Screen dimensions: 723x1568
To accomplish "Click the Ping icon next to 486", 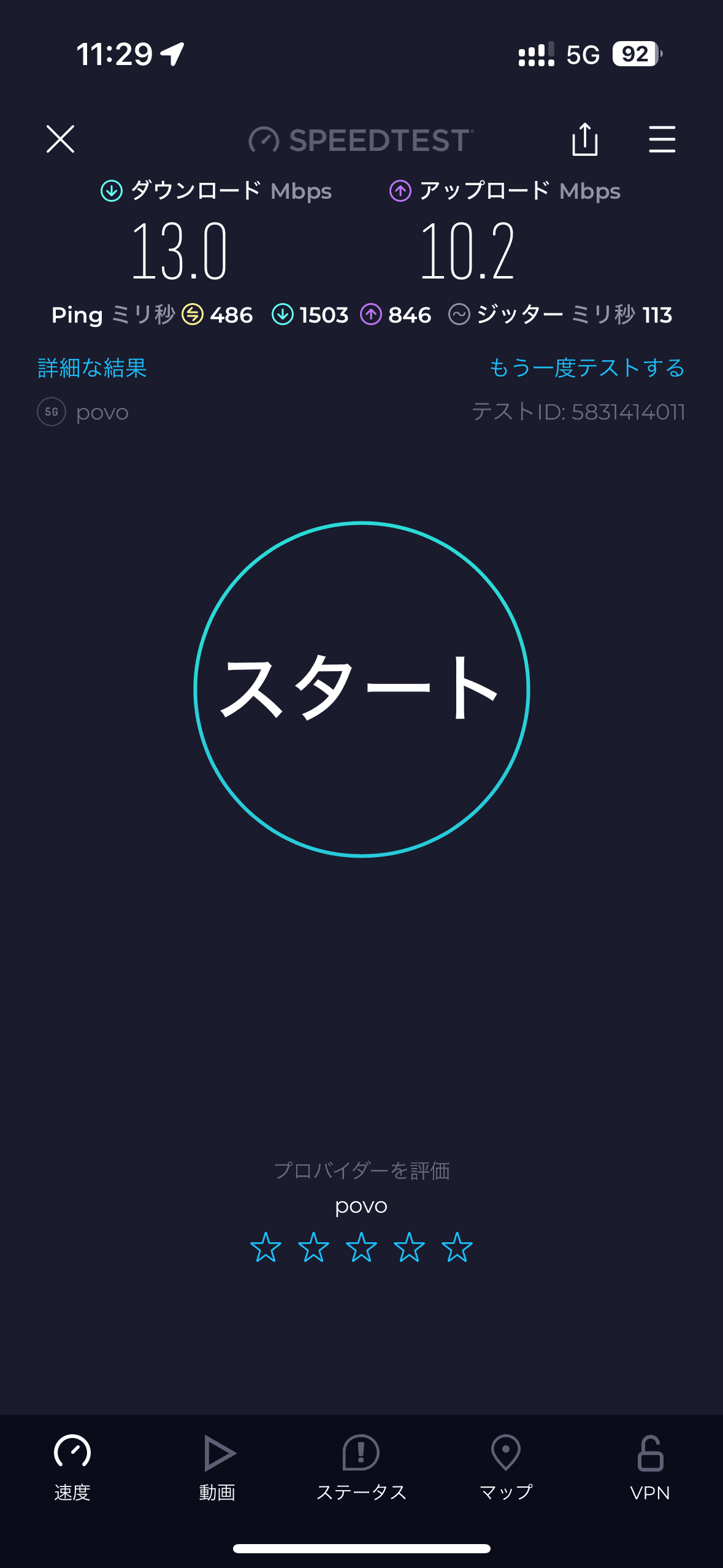I will coord(192,315).
